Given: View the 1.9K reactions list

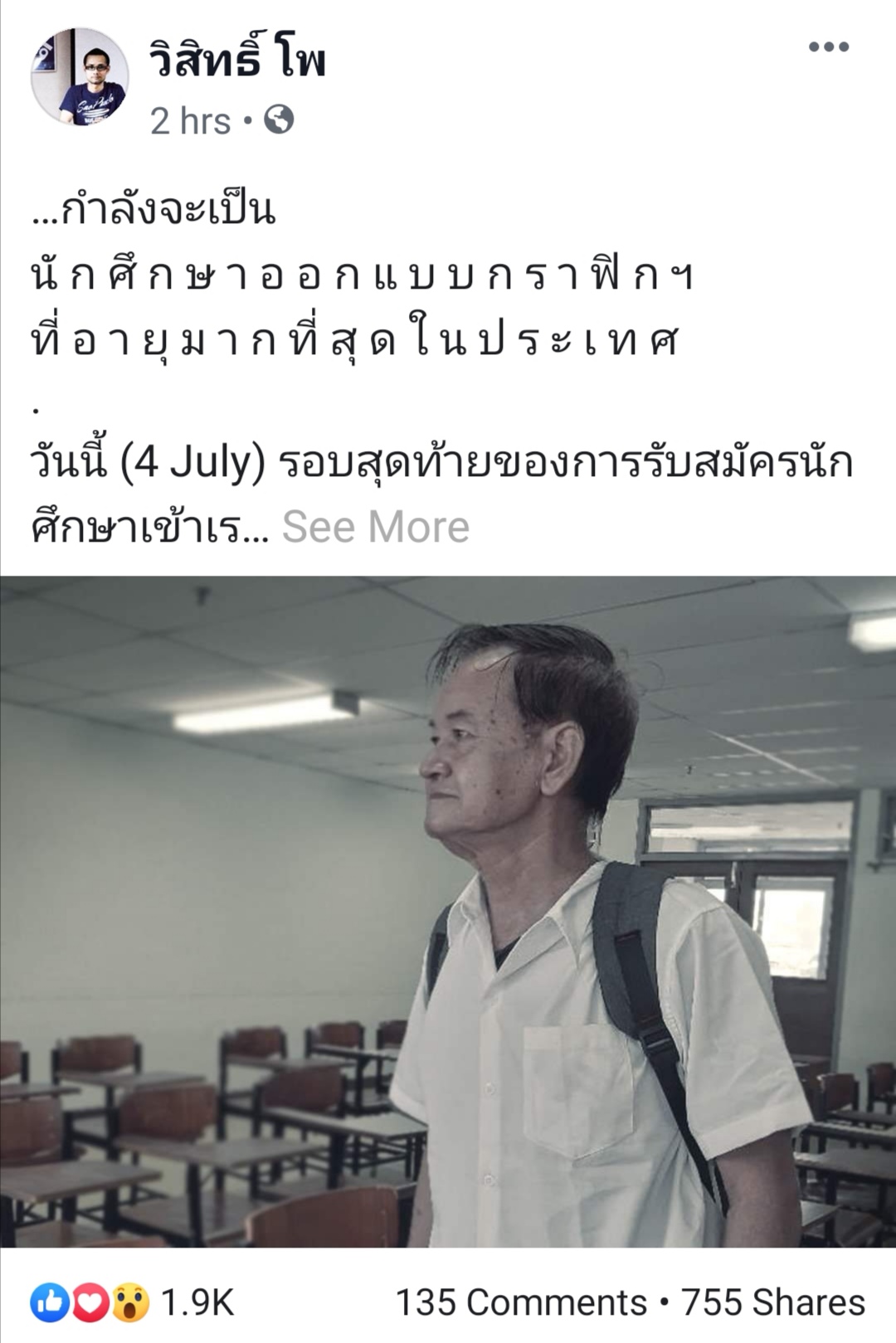Looking at the screenshot, I should [x=133, y=1302].
